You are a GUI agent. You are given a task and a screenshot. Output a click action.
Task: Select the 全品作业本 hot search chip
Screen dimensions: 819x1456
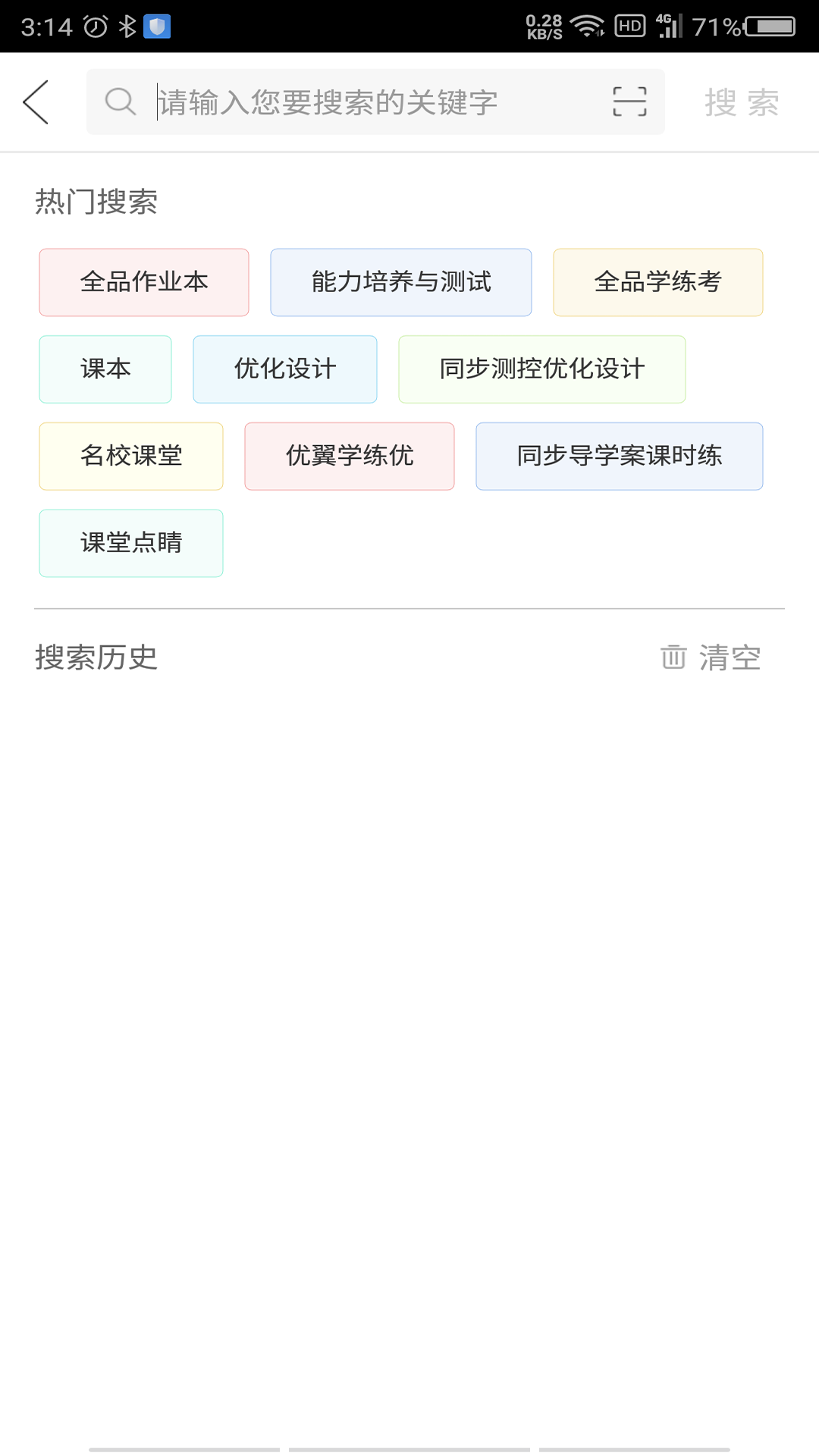pos(144,282)
